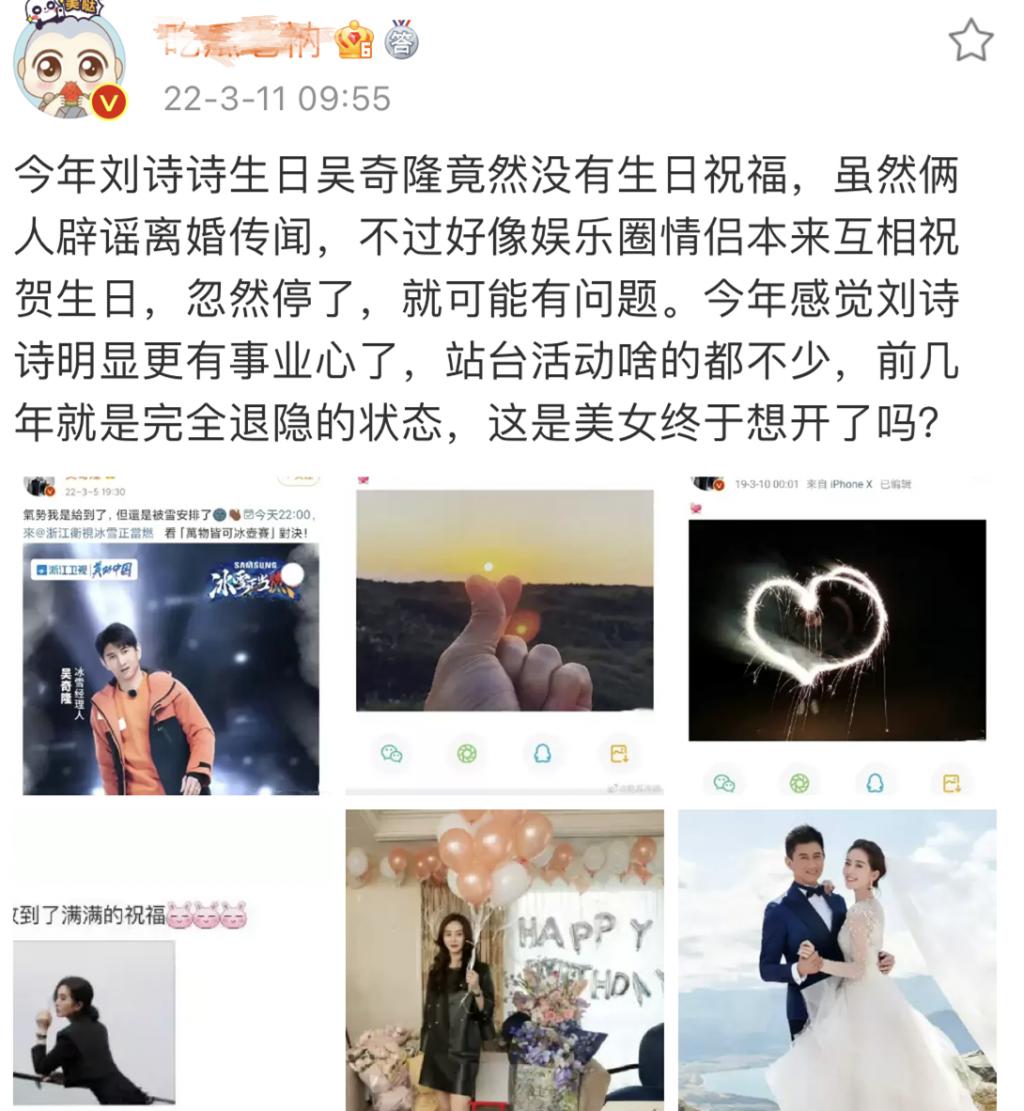View the birthday balloons photo
The image size is (1024, 1111).
point(505,960)
